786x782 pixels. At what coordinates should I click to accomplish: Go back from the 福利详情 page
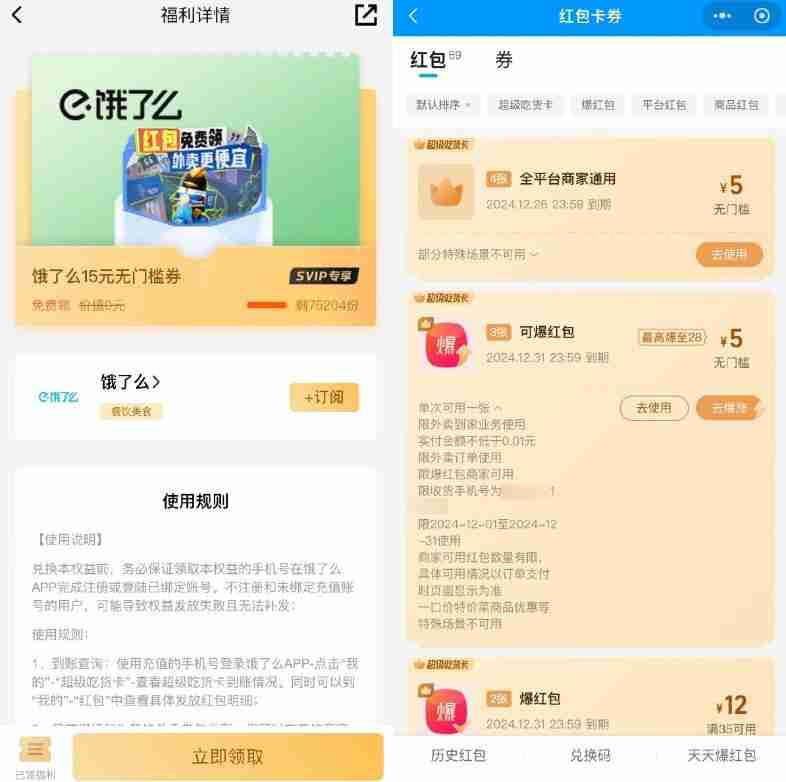(x=17, y=15)
